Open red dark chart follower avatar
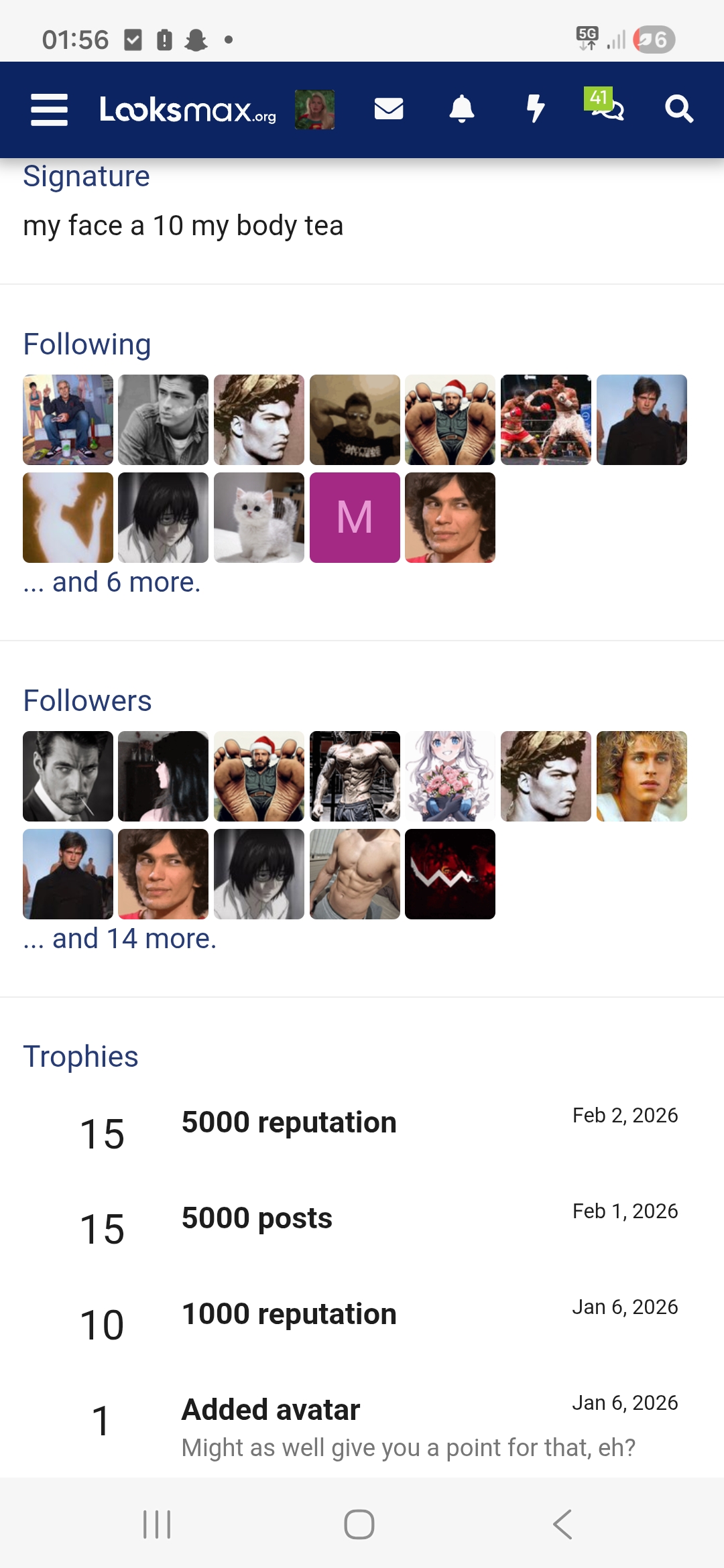The height and width of the screenshot is (1568, 724). tap(450, 874)
